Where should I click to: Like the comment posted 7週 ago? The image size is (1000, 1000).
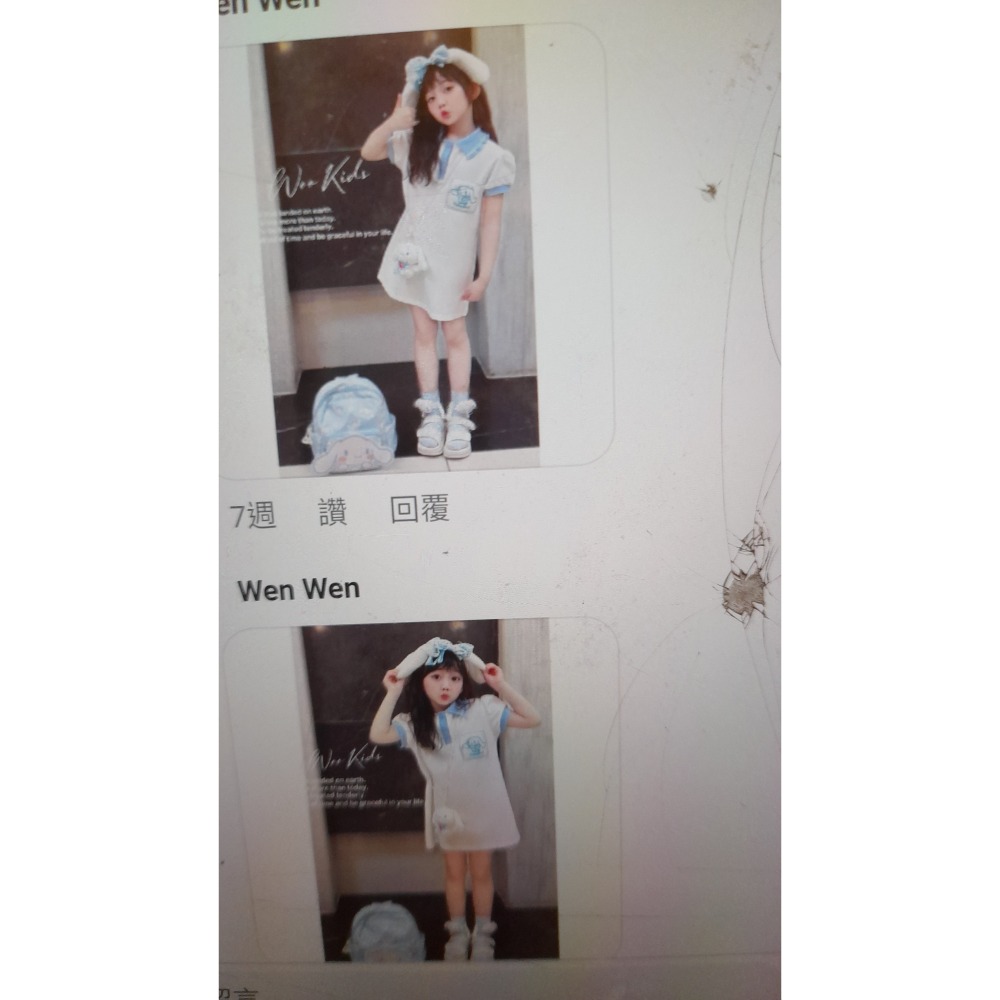[x=332, y=514]
